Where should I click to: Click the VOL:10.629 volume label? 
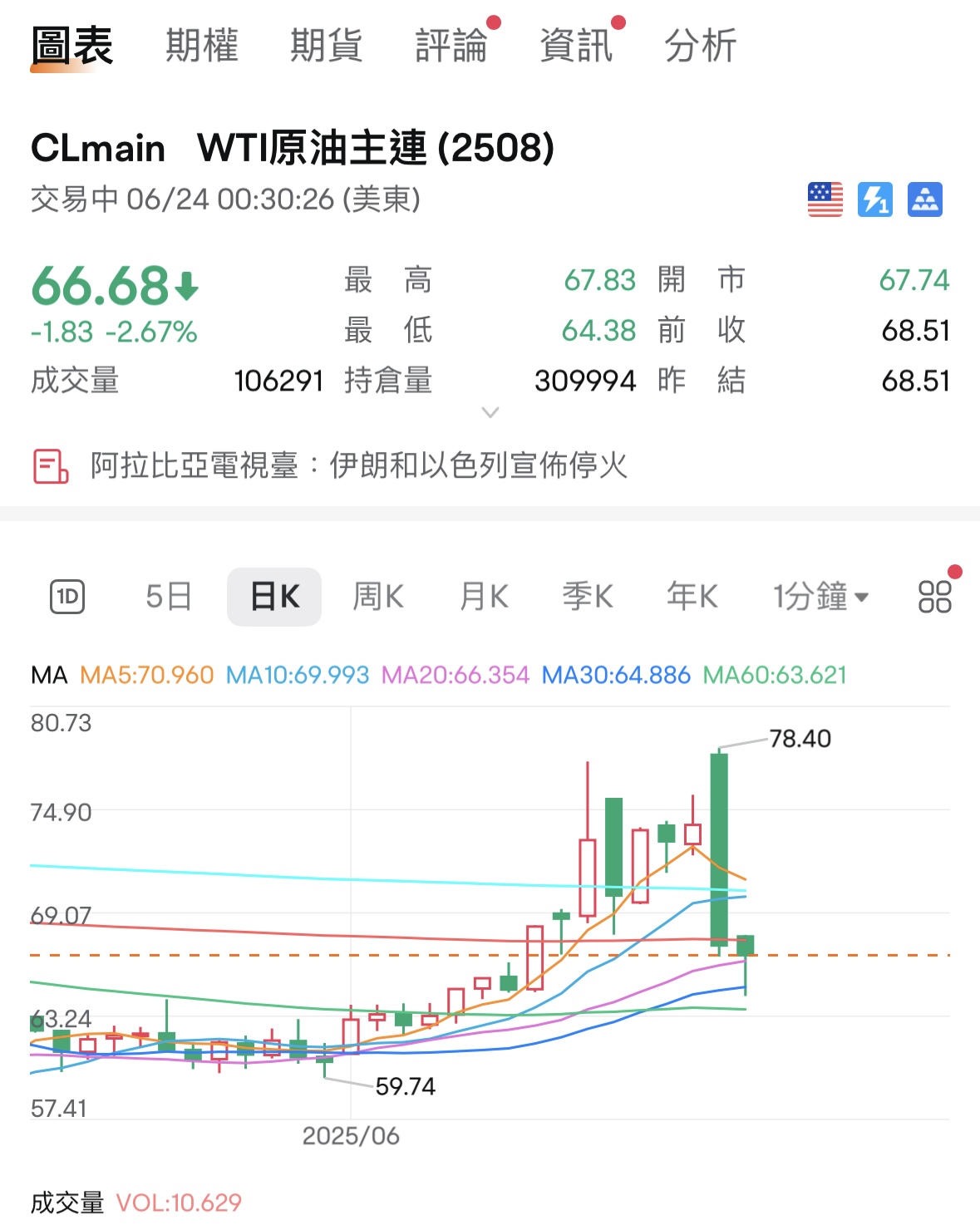click(180, 1203)
